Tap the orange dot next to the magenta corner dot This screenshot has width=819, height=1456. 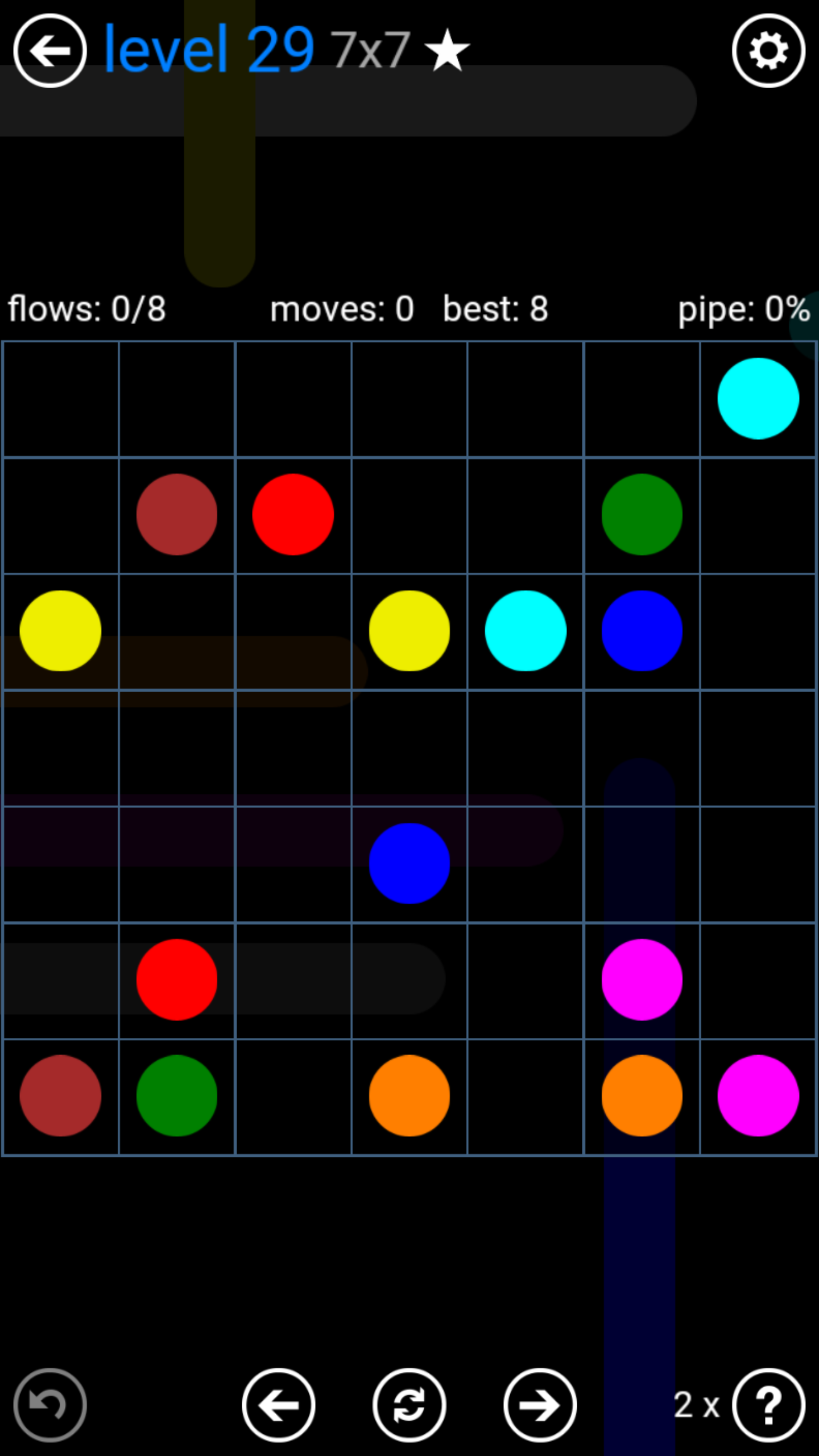642,1095
